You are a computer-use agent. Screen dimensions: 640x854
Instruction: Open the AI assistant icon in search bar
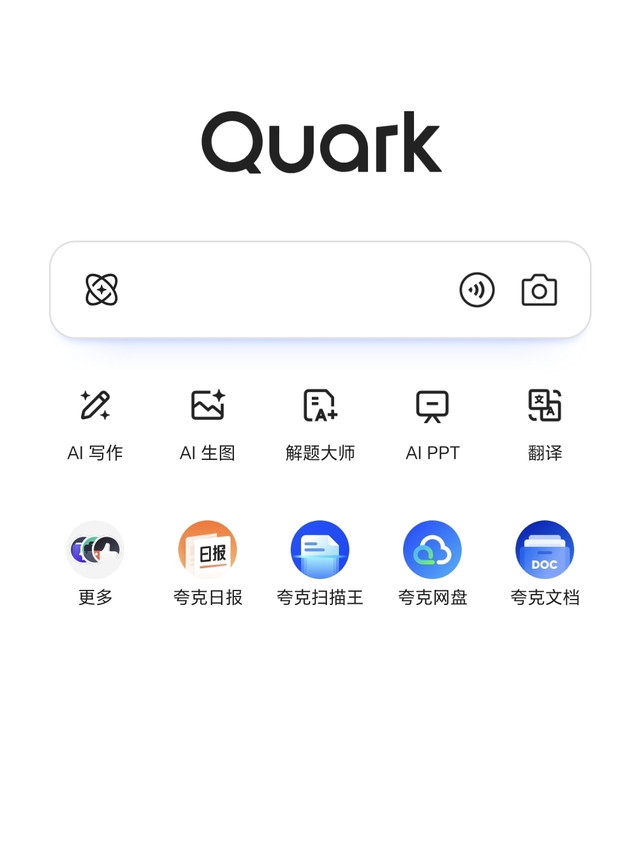point(102,289)
